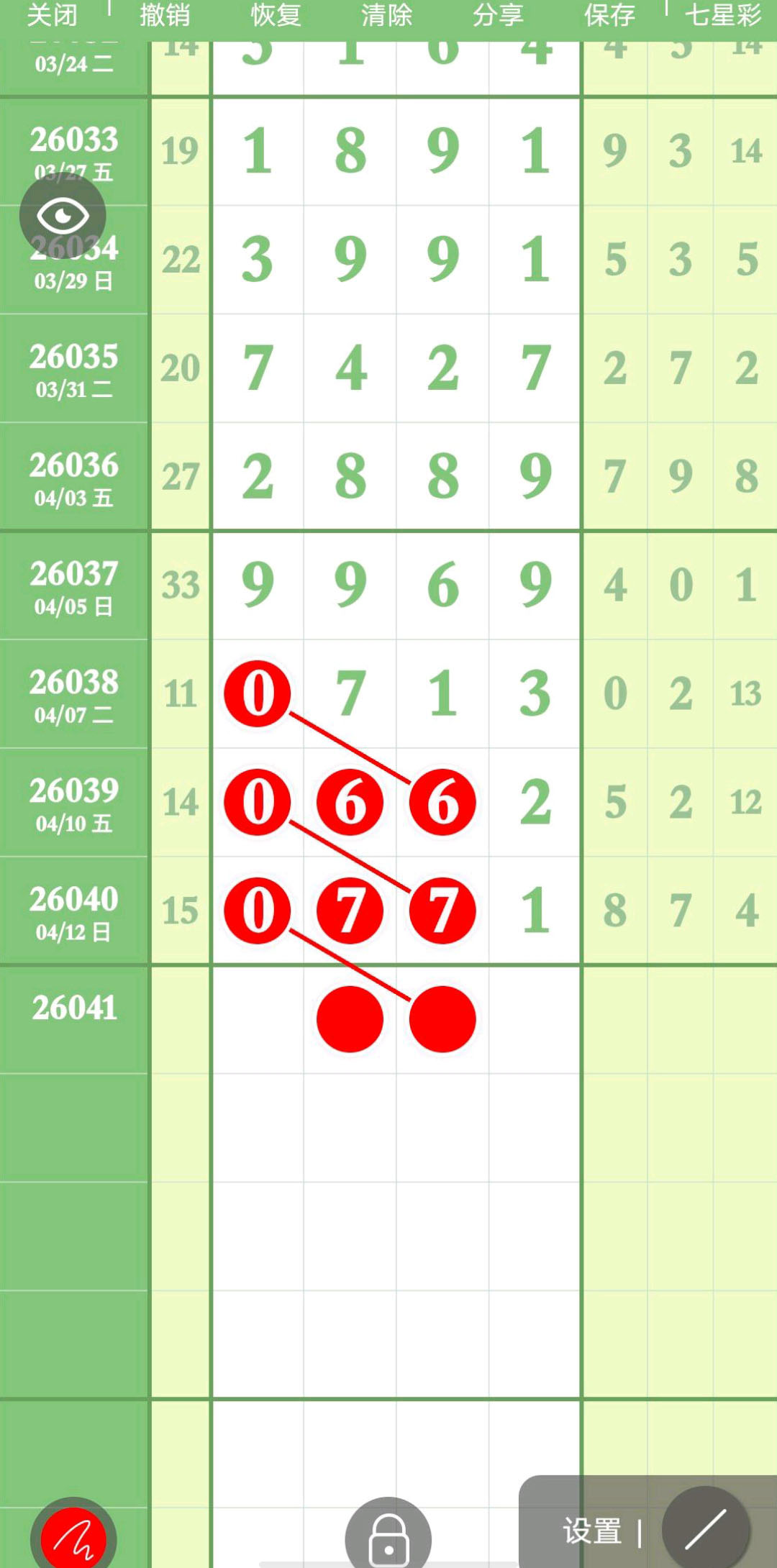The height and width of the screenshot is (1568, 777).
Task: Redo the action with 恢复
Action: [276, 16]
